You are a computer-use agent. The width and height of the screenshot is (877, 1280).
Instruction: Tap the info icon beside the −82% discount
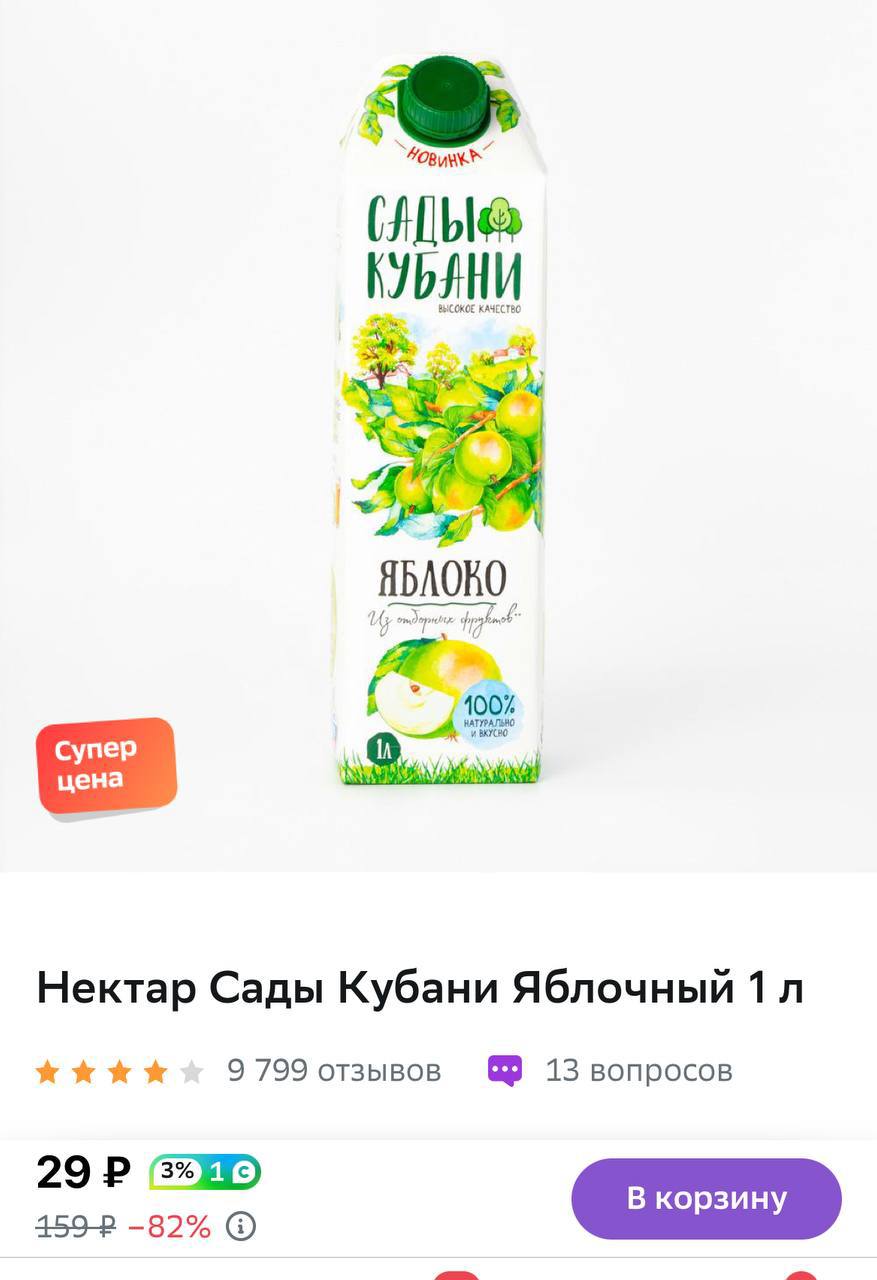(x=241, y=1226)
